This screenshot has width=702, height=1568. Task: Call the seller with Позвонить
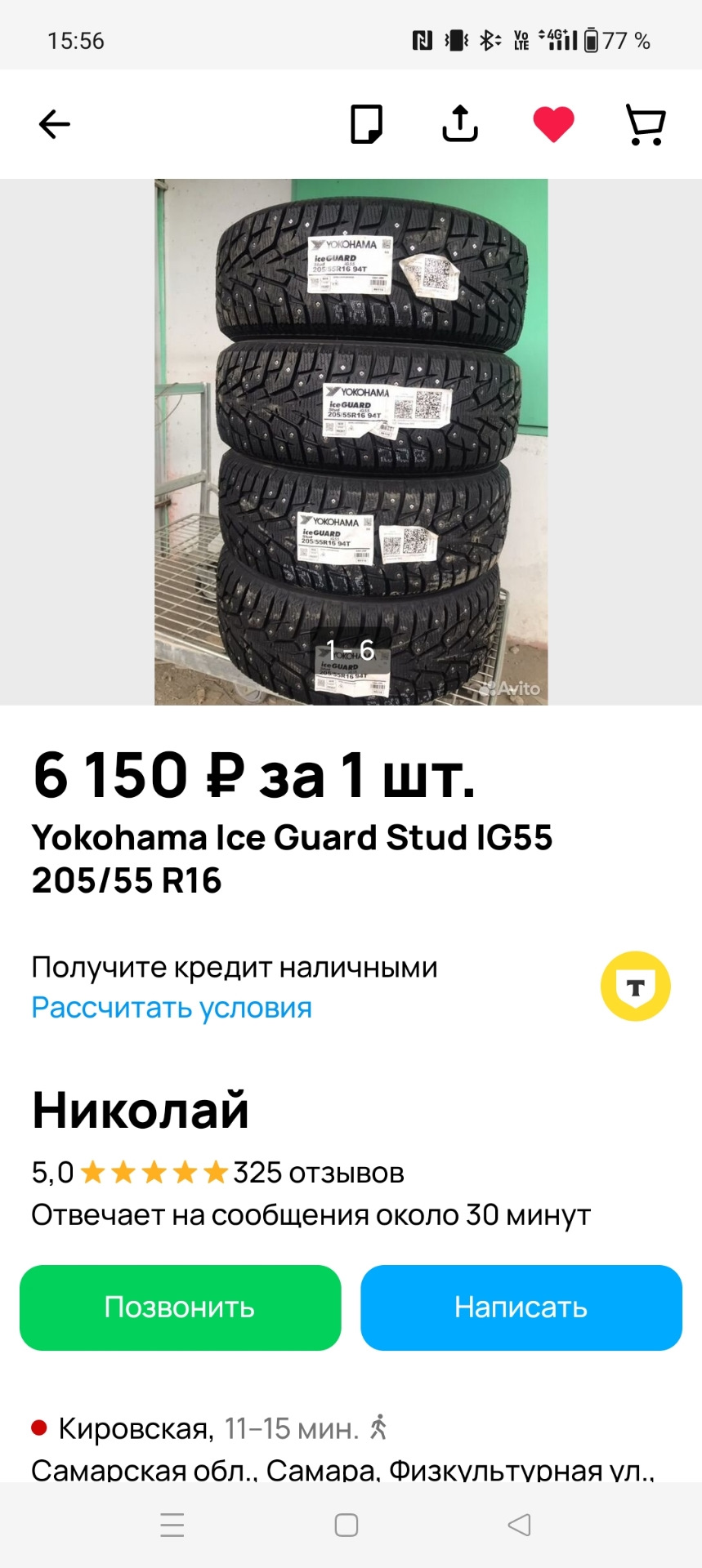click(x=181, y=1307)
